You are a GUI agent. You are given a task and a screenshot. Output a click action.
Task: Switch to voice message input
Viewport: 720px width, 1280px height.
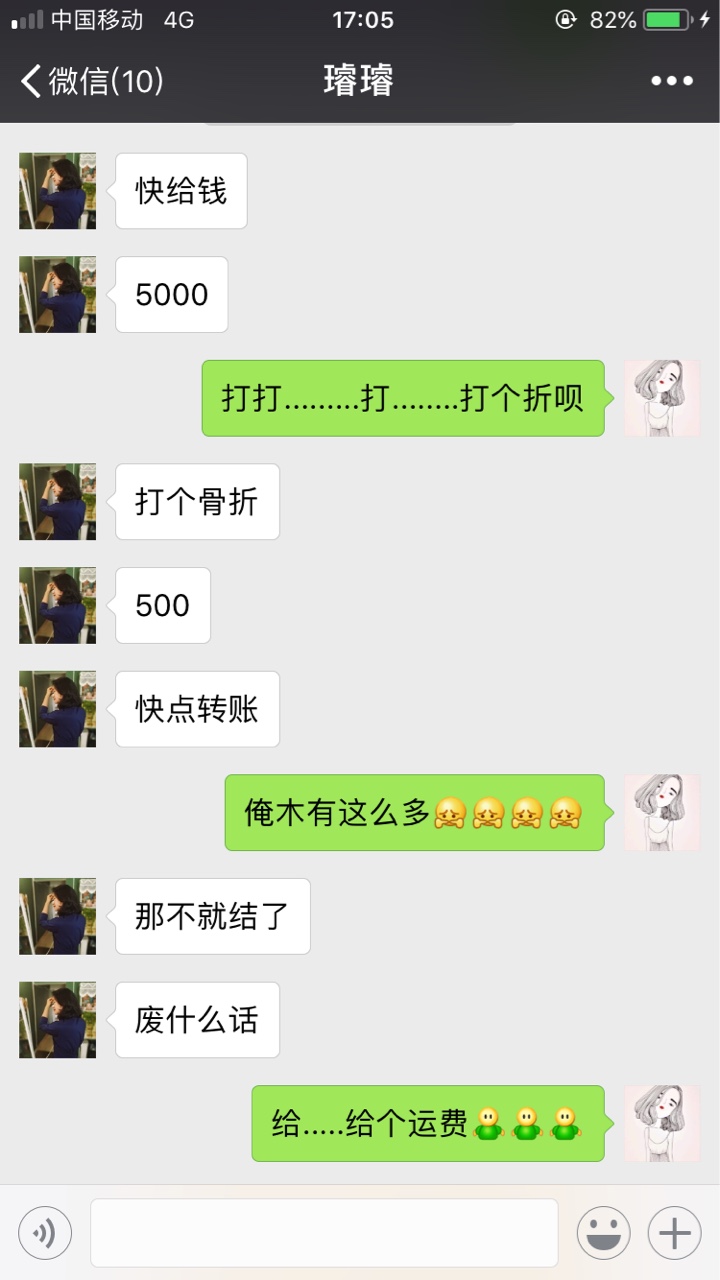[x=45, y=1233]
